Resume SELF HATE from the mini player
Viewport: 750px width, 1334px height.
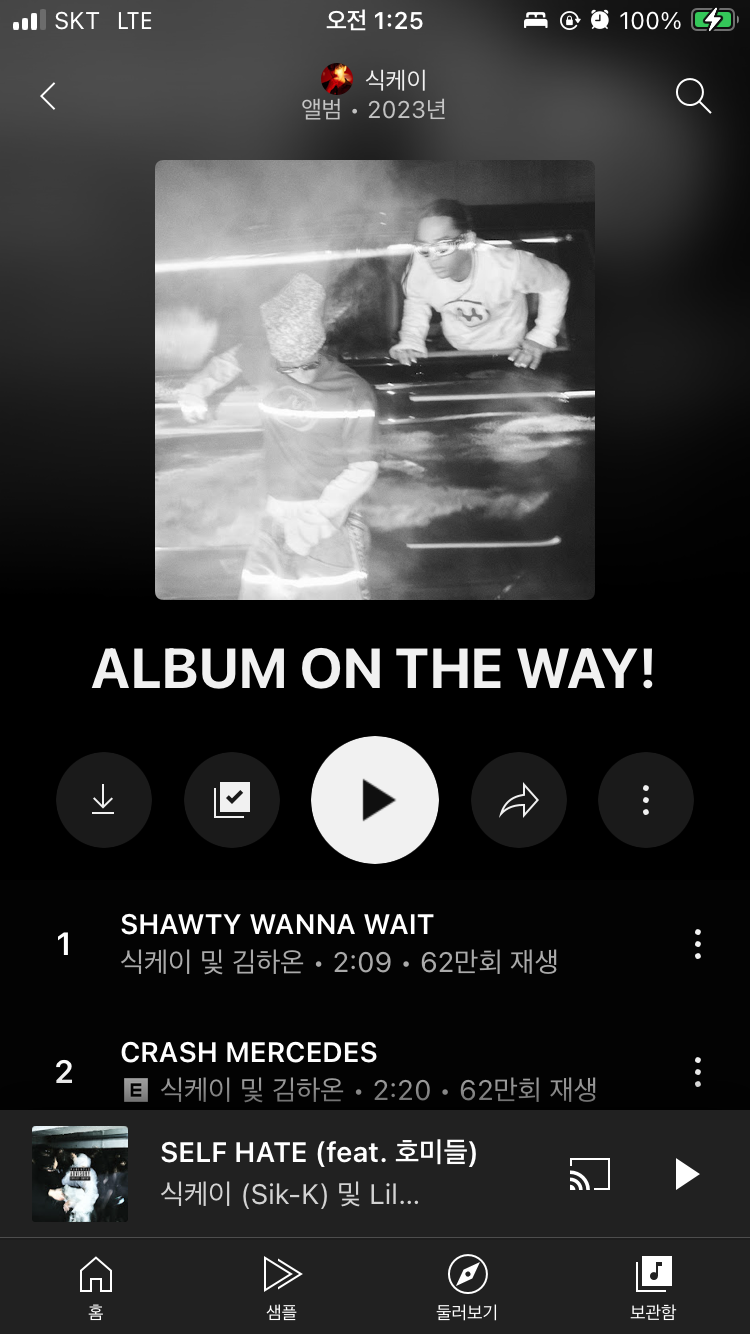tap(686, 1174)
